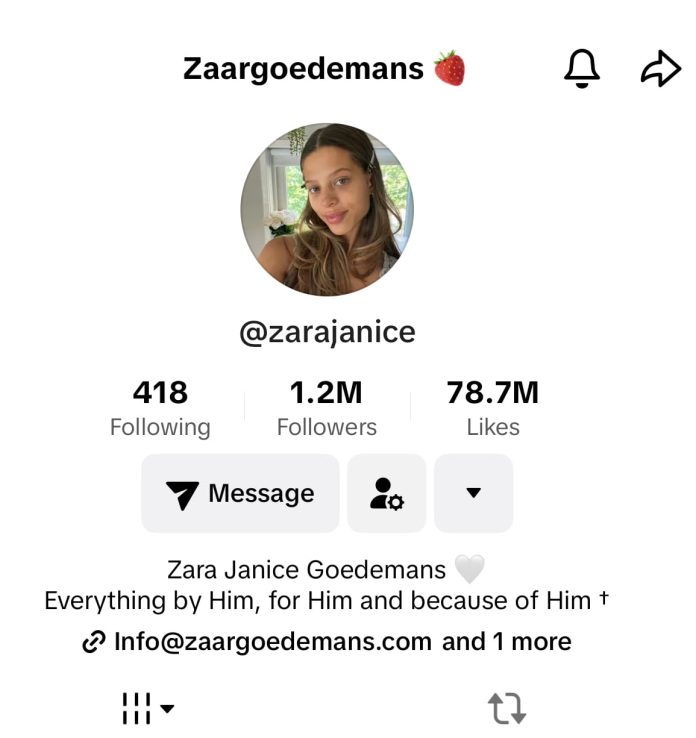Expand the suggested accounts dropdown arrow
This screenshot has width=696, height=738.
(x=473, y=493)
